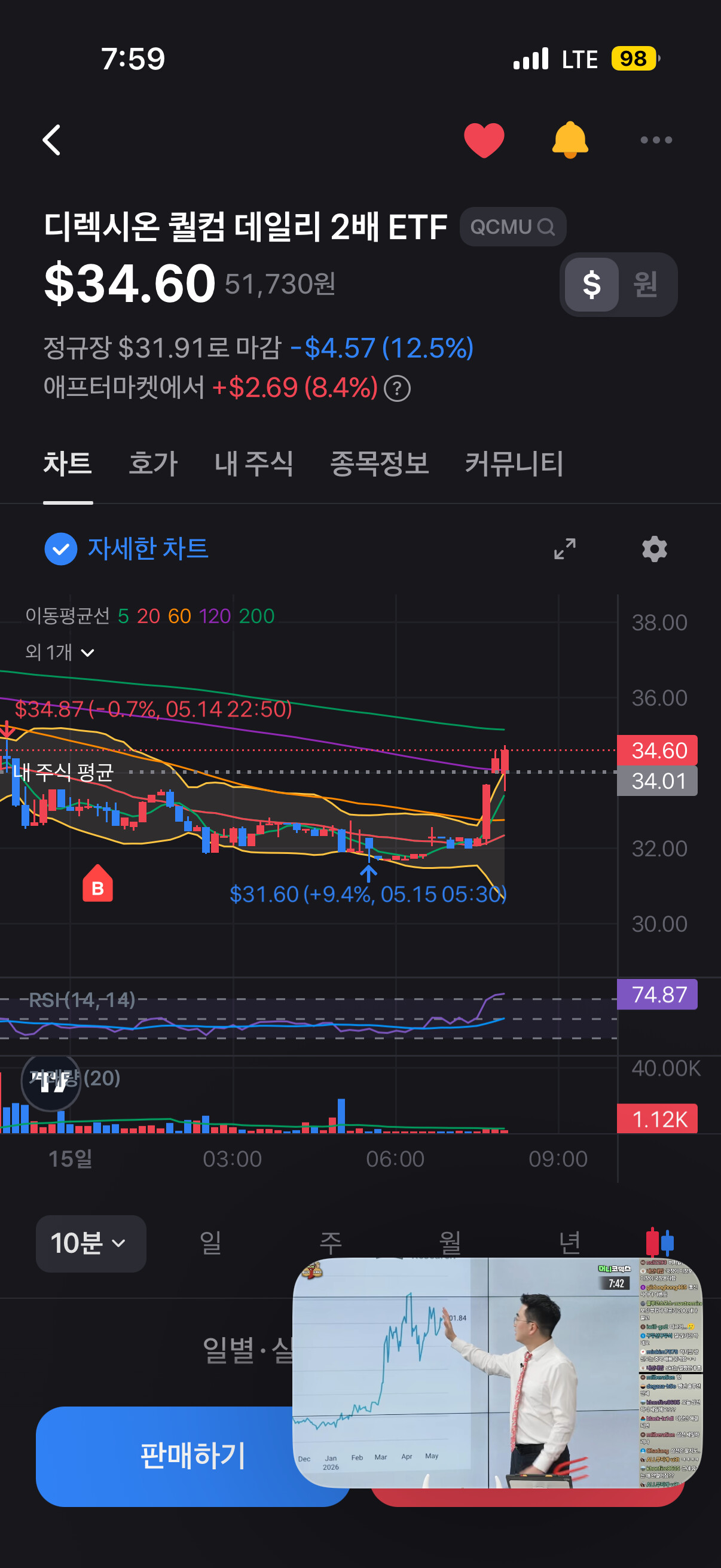This screenshot has width=721, height=1568.
Task: Go to the 커뮤니티 tab
Action: click(514, 464)
